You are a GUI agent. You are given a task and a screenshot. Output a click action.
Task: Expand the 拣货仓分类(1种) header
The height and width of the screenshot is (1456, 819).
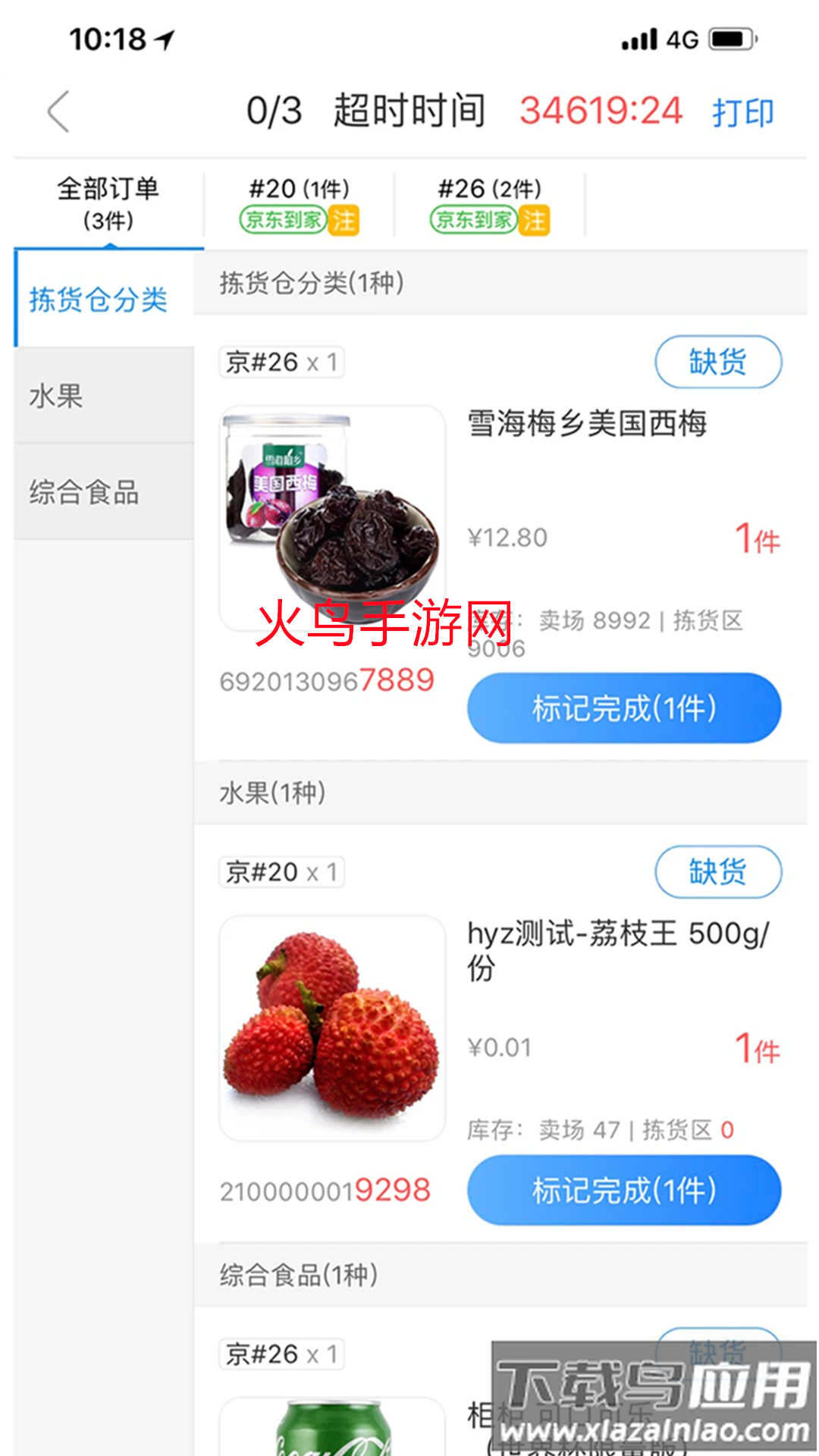pyautogui.click(x=312, y=282)
